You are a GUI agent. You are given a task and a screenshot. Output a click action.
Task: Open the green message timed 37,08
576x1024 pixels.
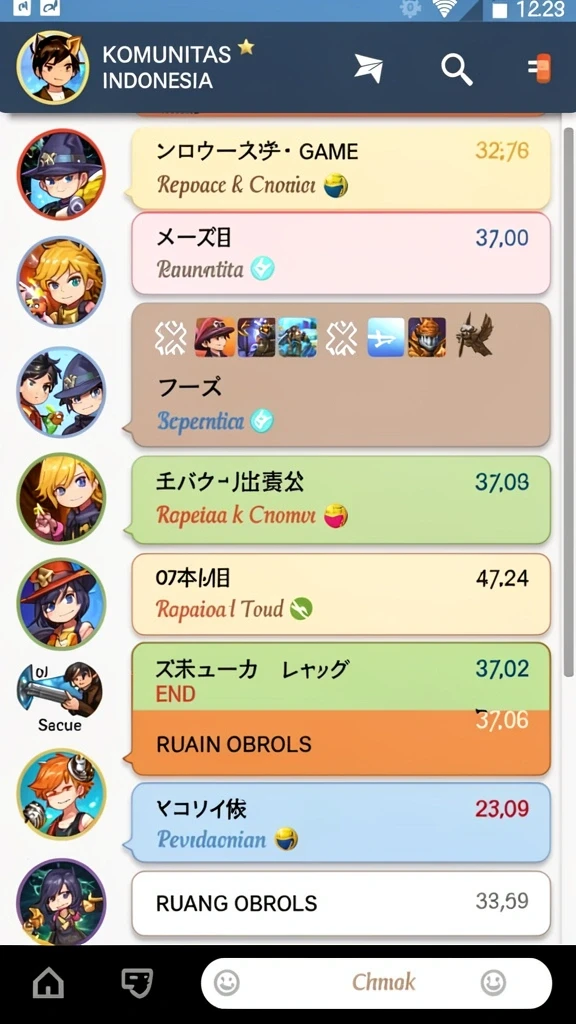coord(340,500)
